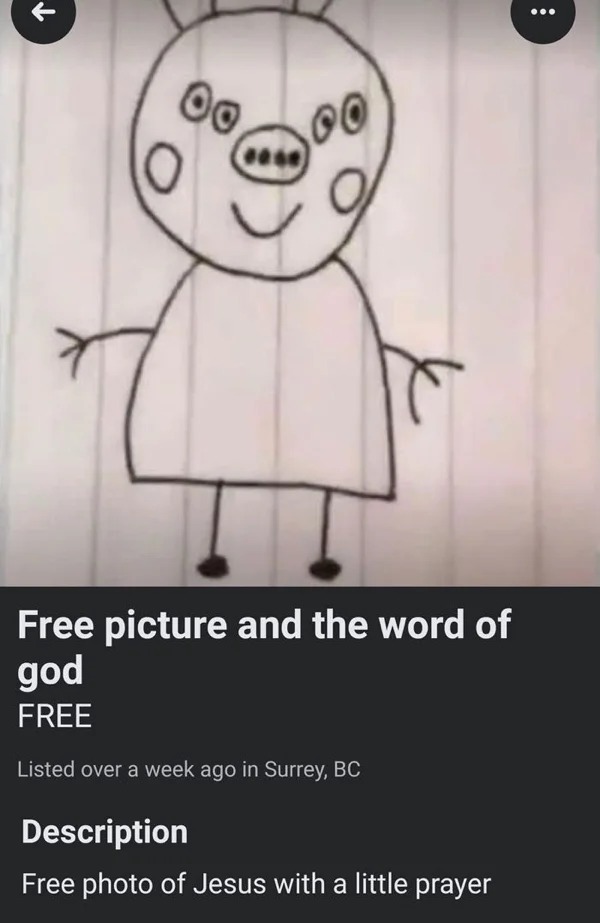Open the three-dot overflow menu
Screen dimensions: 600x923
(x=543, y=14)
